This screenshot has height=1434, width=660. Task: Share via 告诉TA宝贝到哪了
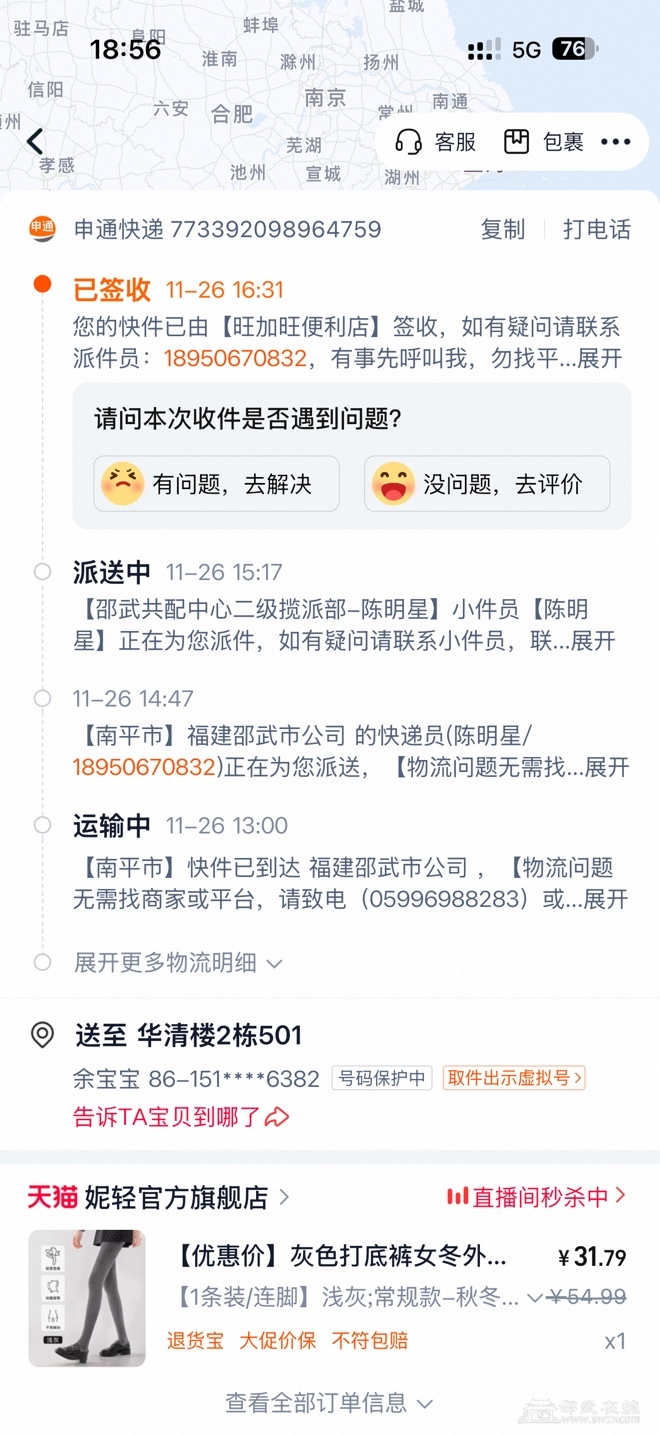(x=181, y=1117)
